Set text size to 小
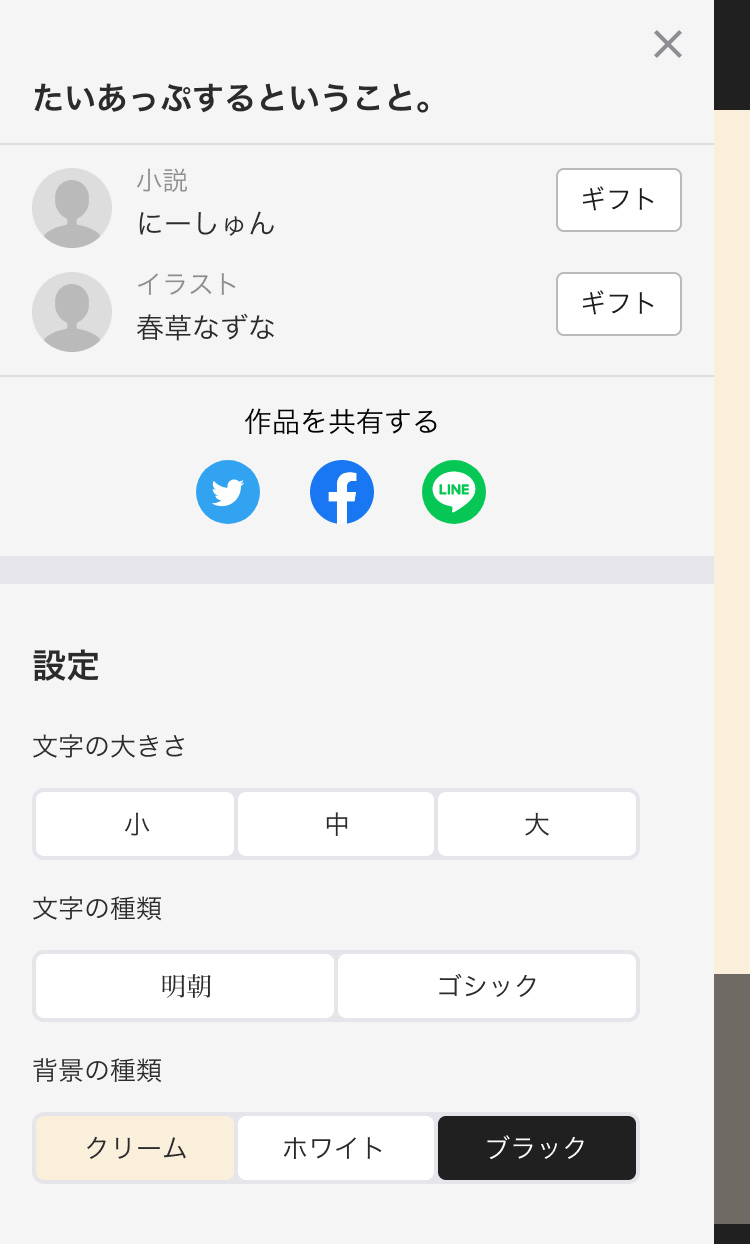The height and width of the screenshot is (1244, 750). click(135, 824)
